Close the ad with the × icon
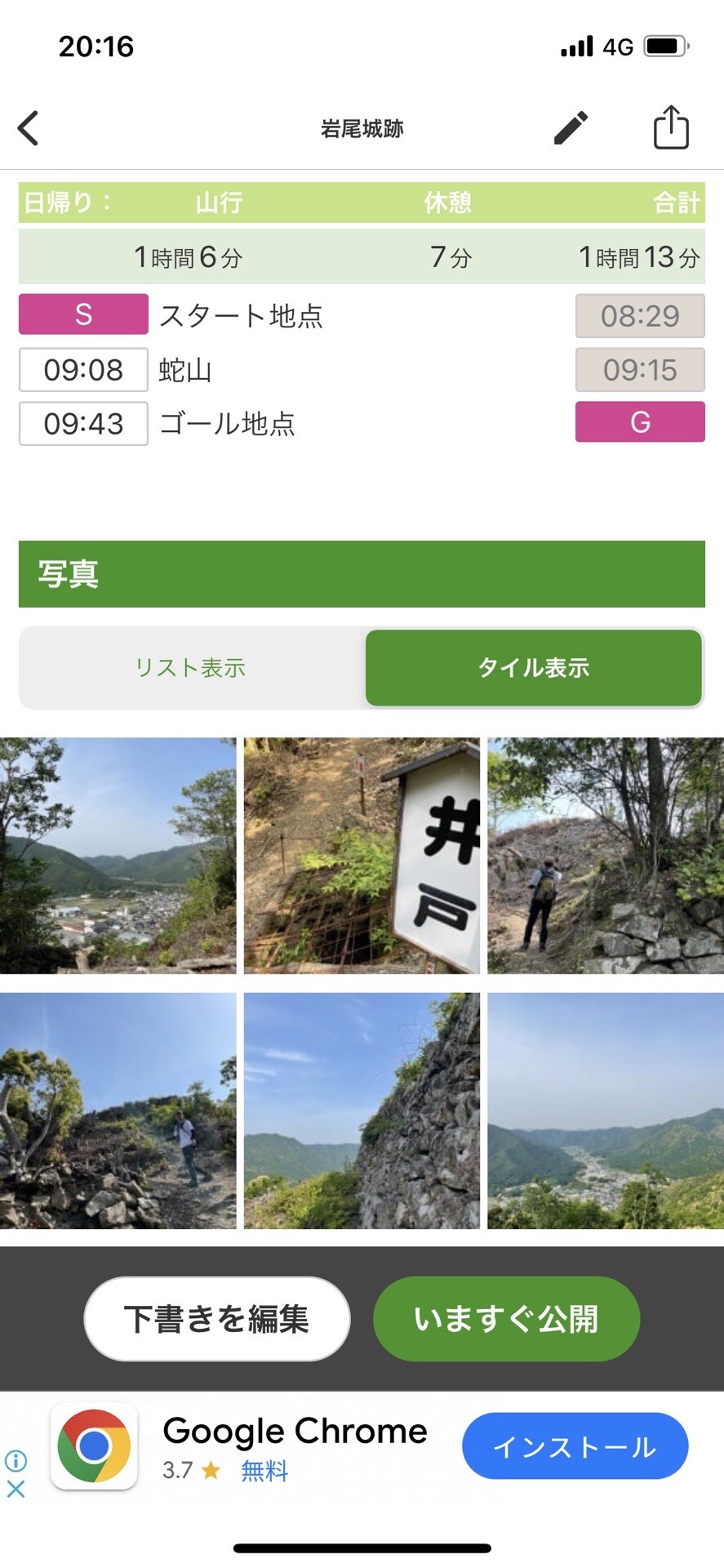 coord(18,1488)
